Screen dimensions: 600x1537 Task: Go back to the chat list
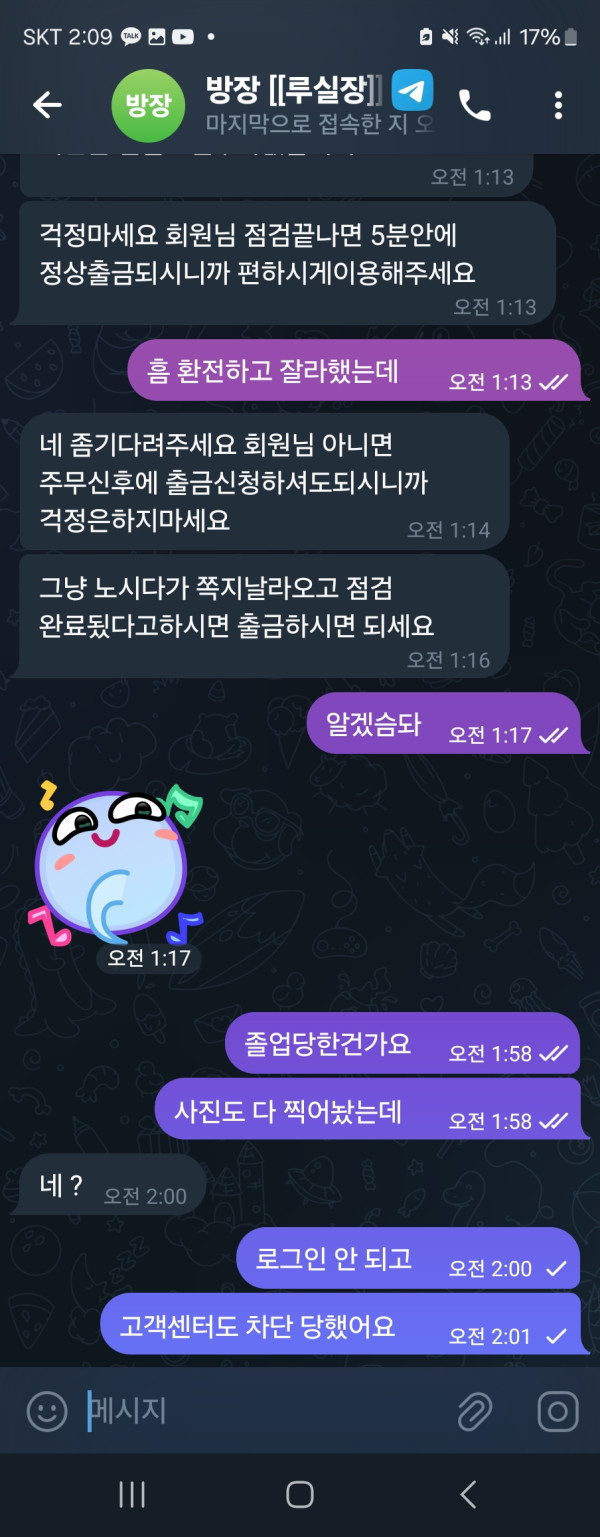pos(47,105)
